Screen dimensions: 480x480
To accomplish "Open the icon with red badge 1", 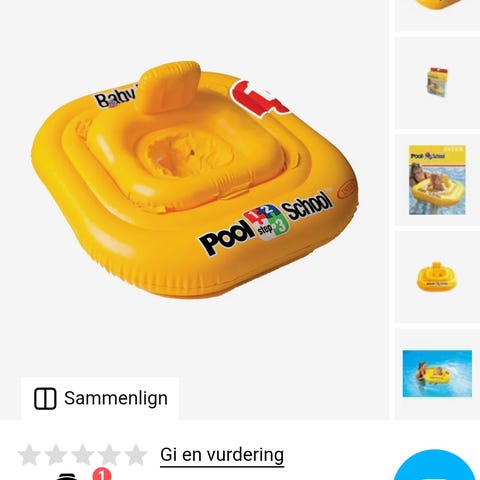I will click(x=82, y=475).
